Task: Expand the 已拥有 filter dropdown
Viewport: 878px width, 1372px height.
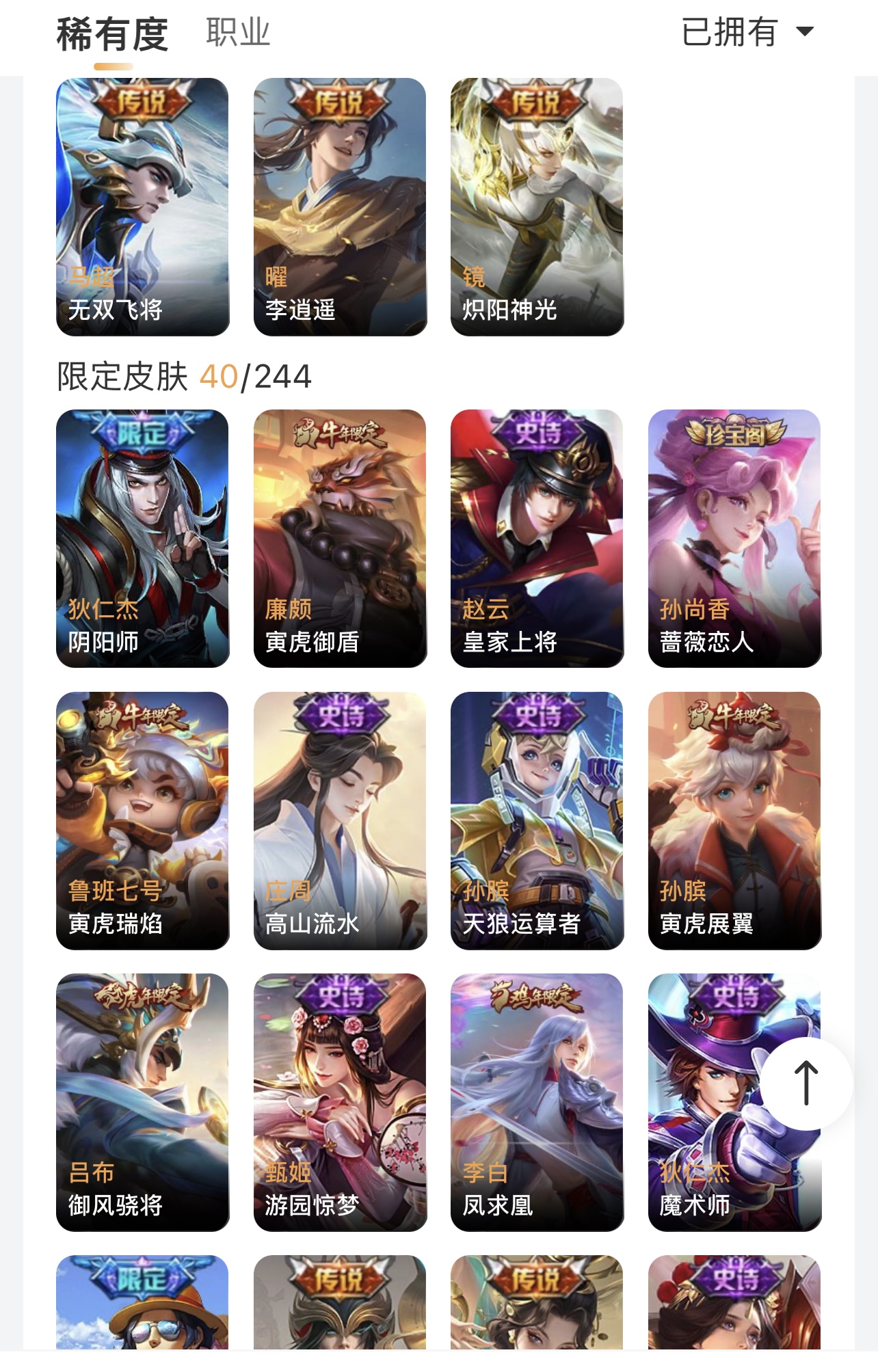Action: coord(747,31)
